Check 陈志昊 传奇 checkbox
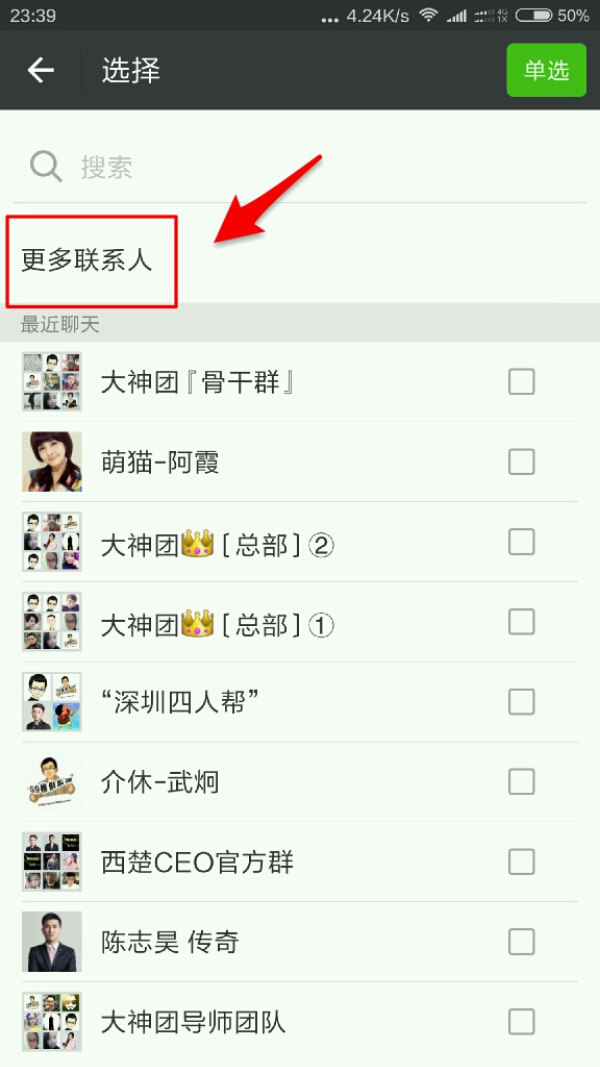 pos(521,942)
